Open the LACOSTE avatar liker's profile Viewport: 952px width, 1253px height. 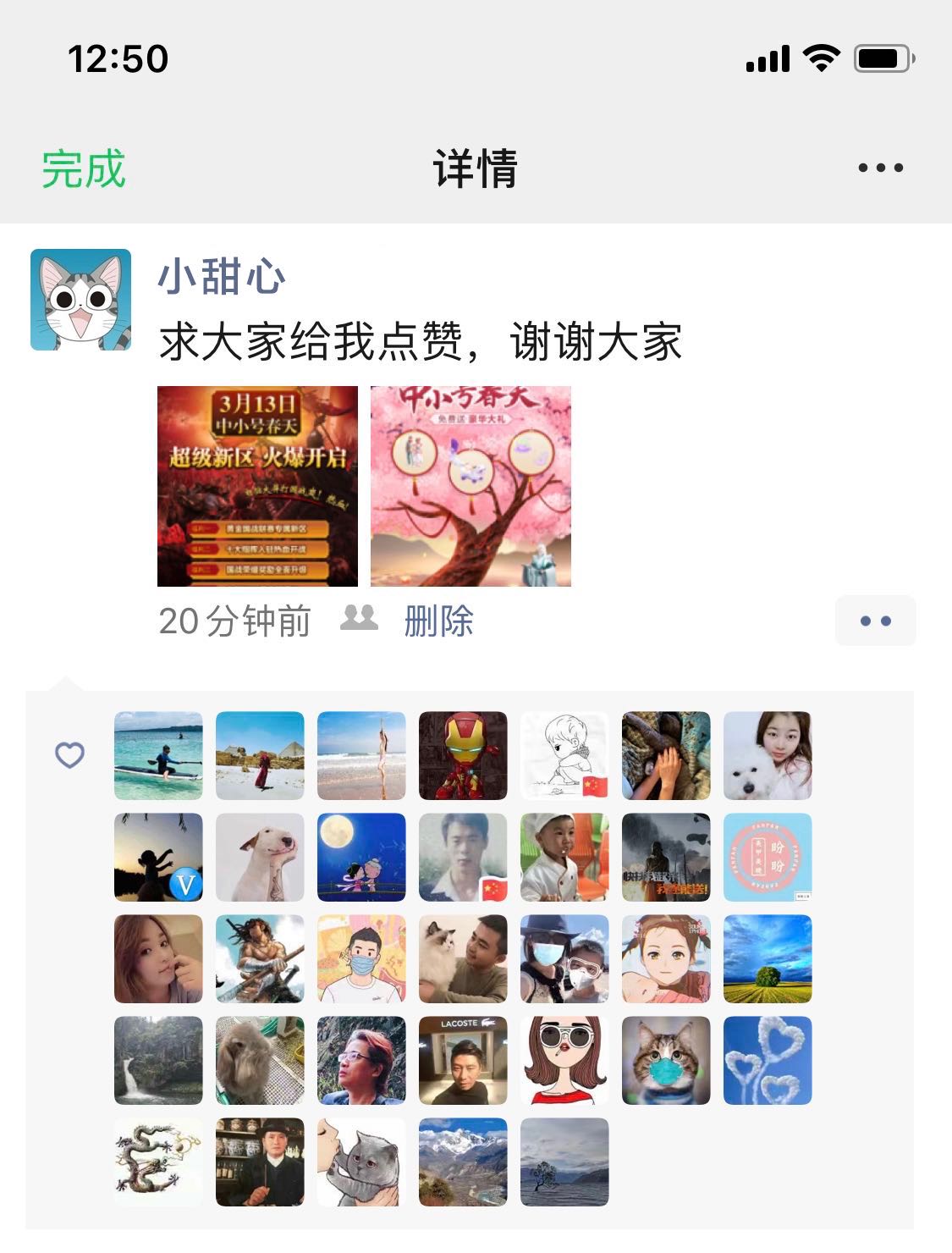pos(463,1060)
